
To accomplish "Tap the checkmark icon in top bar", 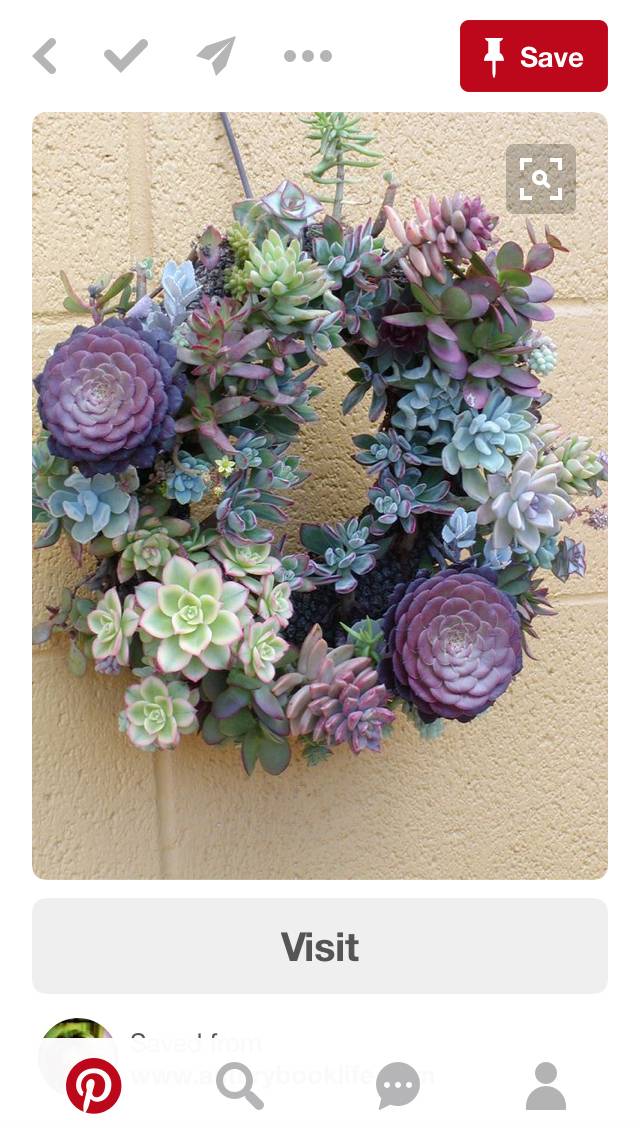I will pos(126,56).
